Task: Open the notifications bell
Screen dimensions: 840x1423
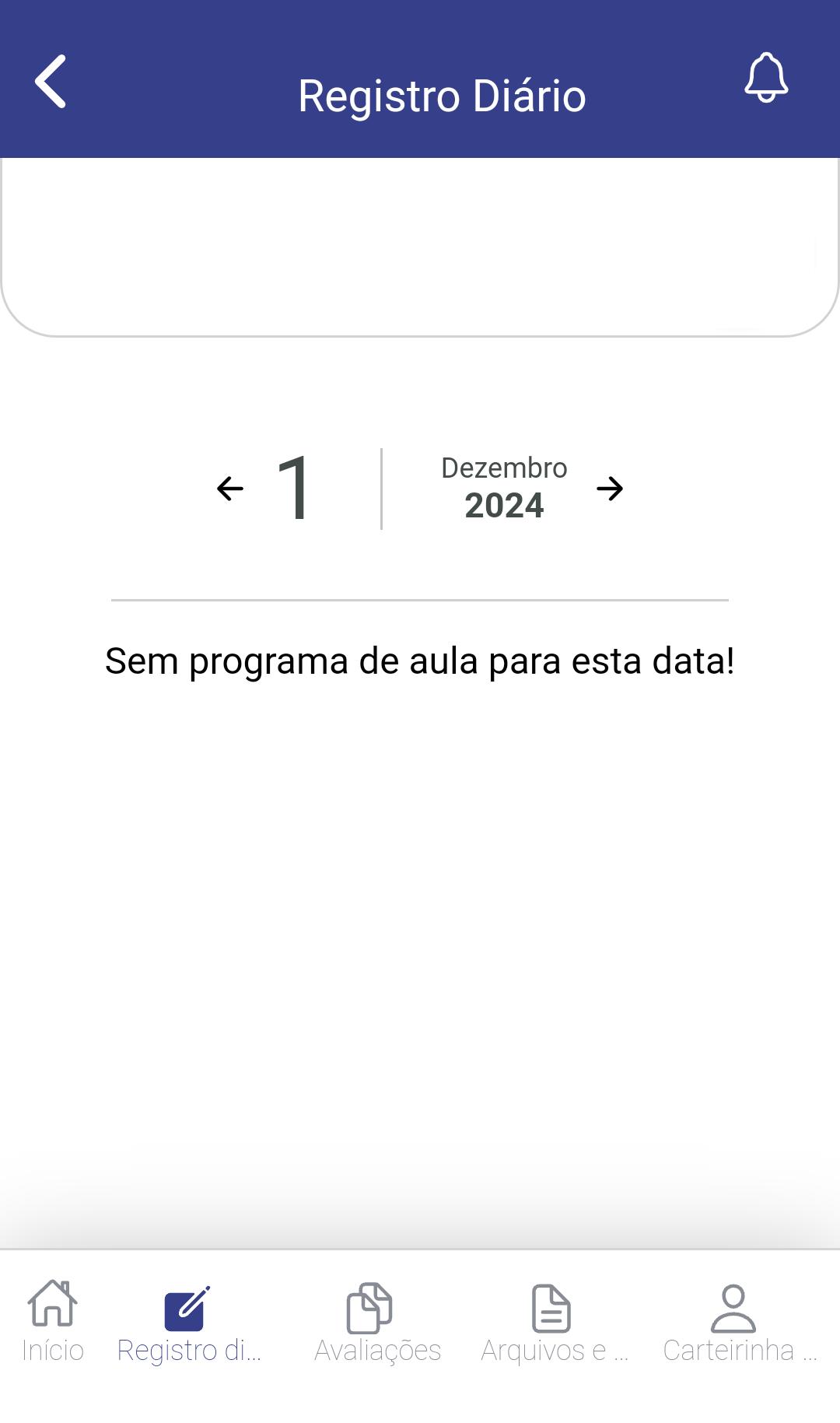Action: [x=766, y=78]
